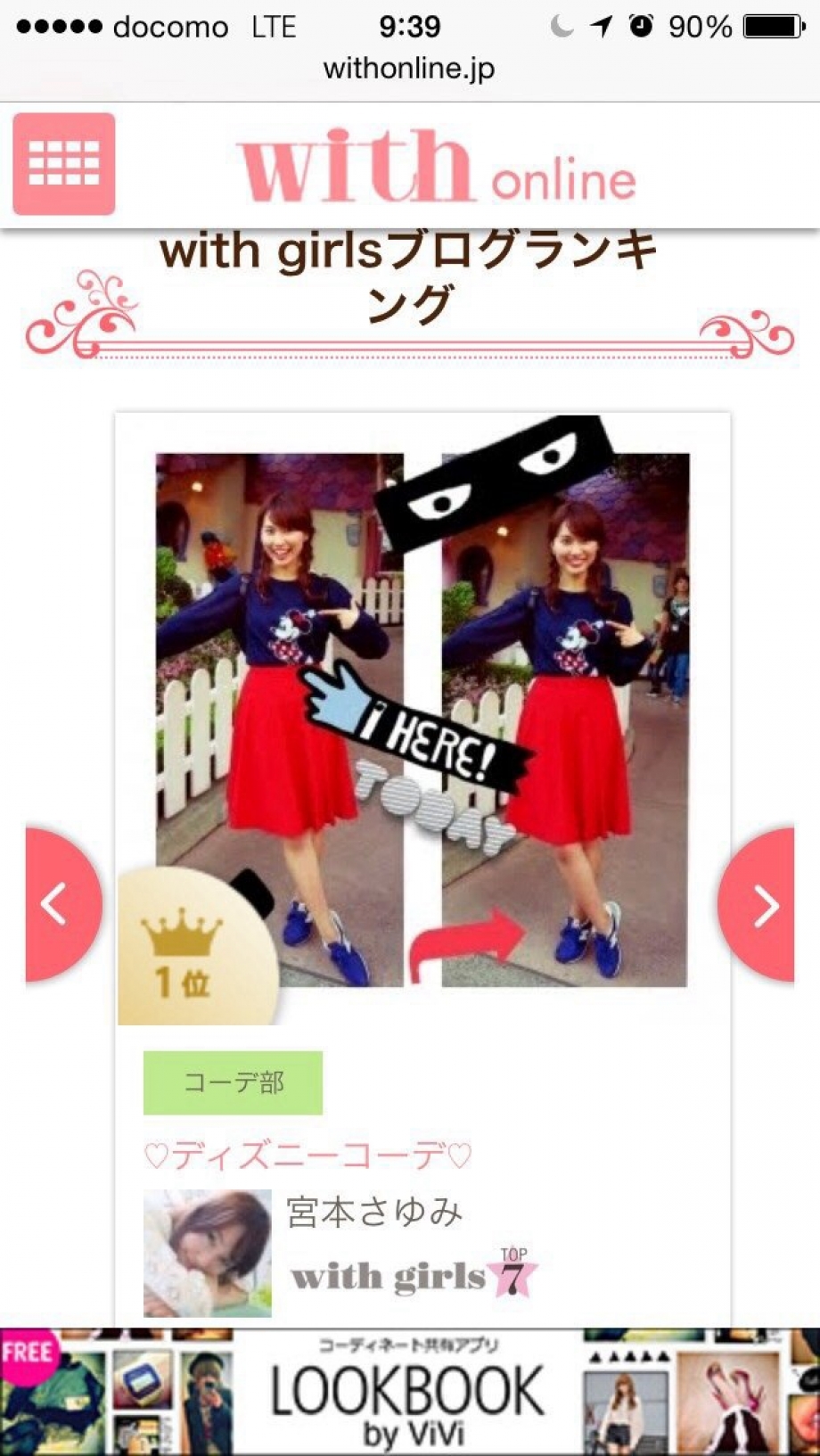This screenshot has height=1456, width=820.
Task: Open the LOOKBOOK by ViVi ad banner
Action: (409, 1393)
